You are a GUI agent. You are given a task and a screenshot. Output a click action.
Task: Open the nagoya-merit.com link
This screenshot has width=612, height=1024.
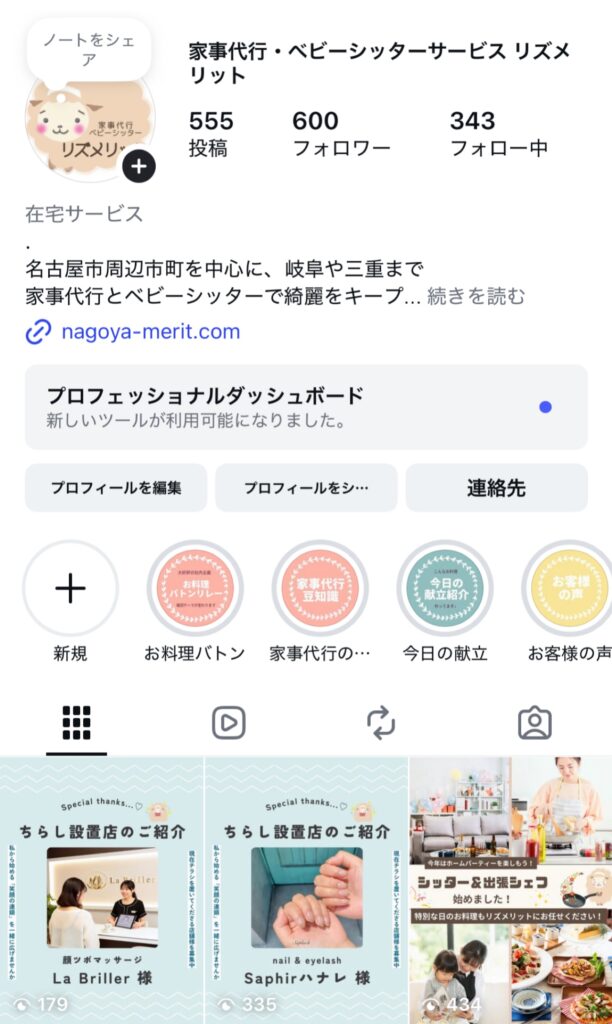point(150,331)
